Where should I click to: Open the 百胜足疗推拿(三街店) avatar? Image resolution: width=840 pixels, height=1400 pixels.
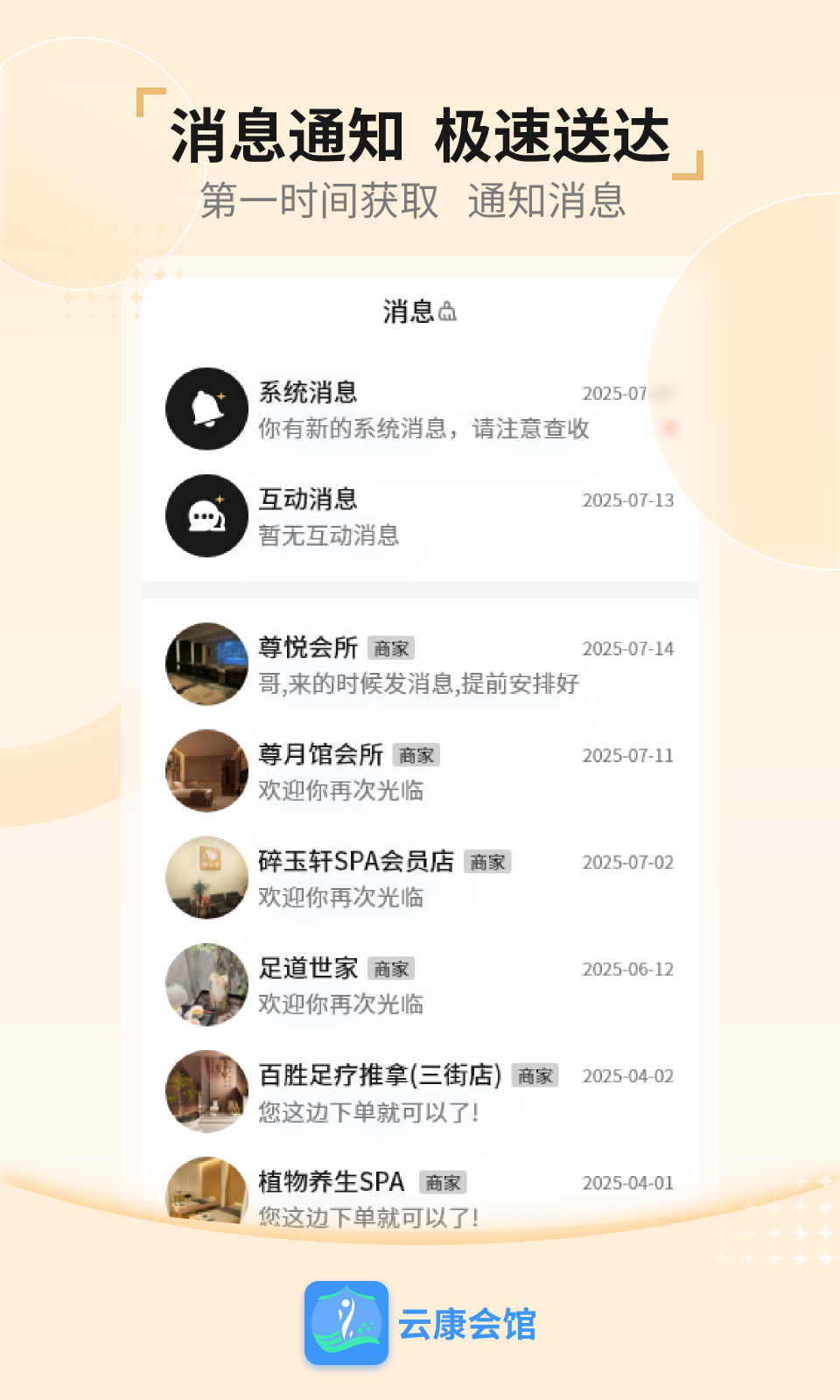tap(206, 1092)
